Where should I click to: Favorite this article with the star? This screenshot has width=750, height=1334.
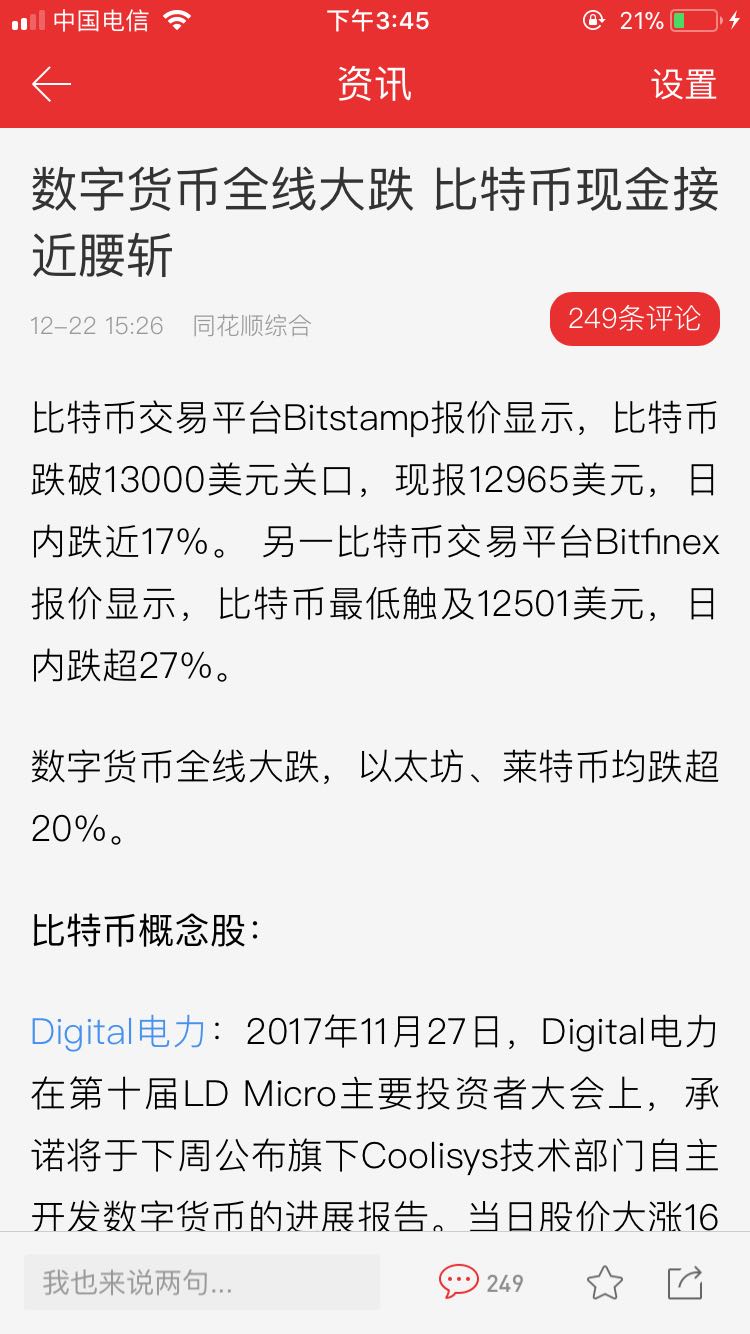click(604, 1282)
